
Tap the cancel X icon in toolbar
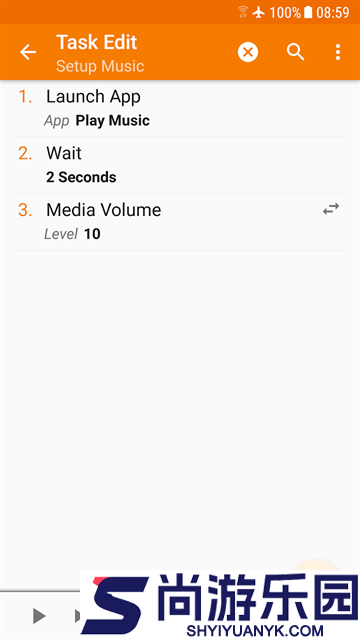click(x=248, y=52)
